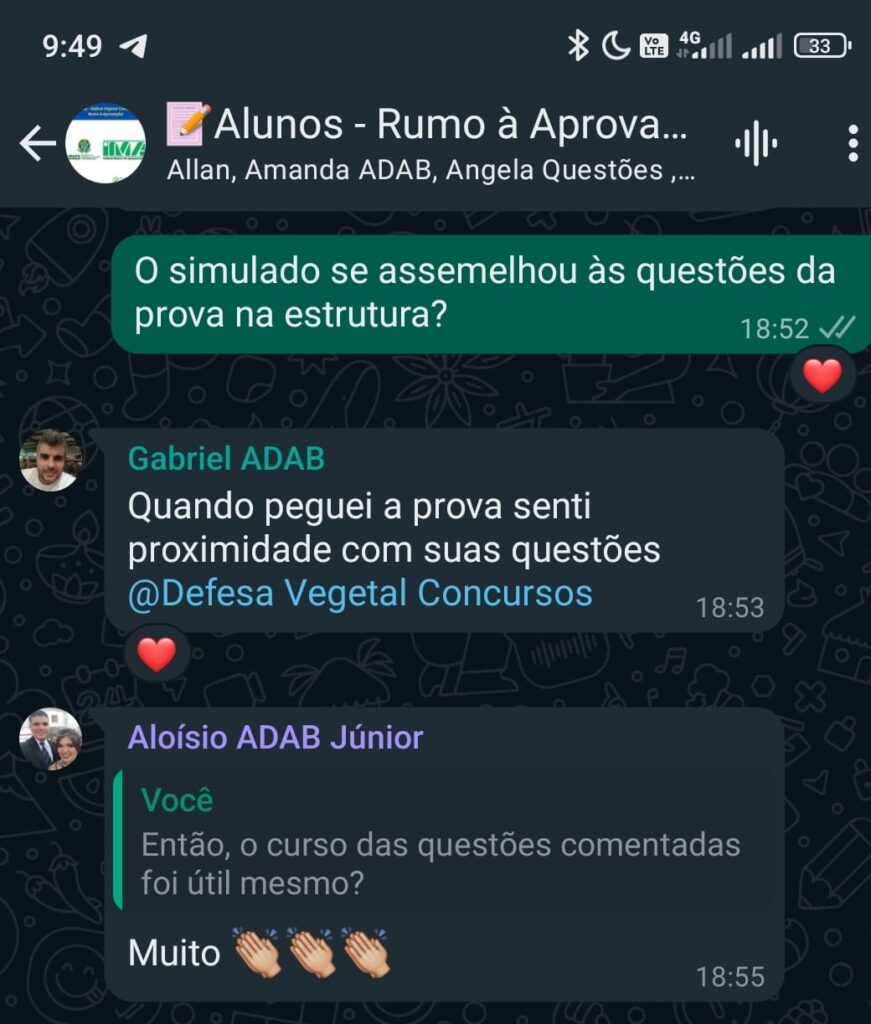Tap the Telegram arrow icon in status bar

click(x=132, y=43)
